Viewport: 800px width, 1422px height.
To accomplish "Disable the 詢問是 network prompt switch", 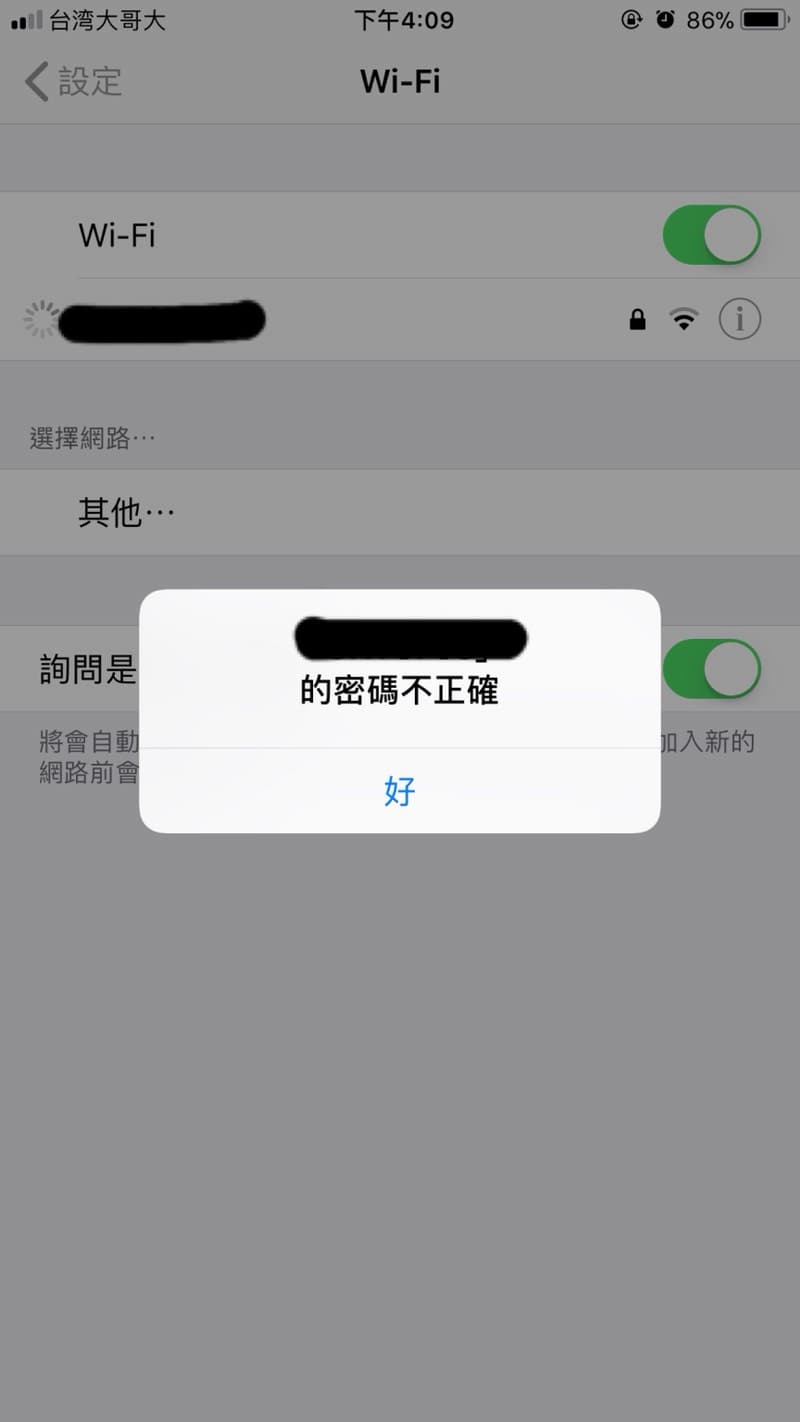I will coord(712,670).
